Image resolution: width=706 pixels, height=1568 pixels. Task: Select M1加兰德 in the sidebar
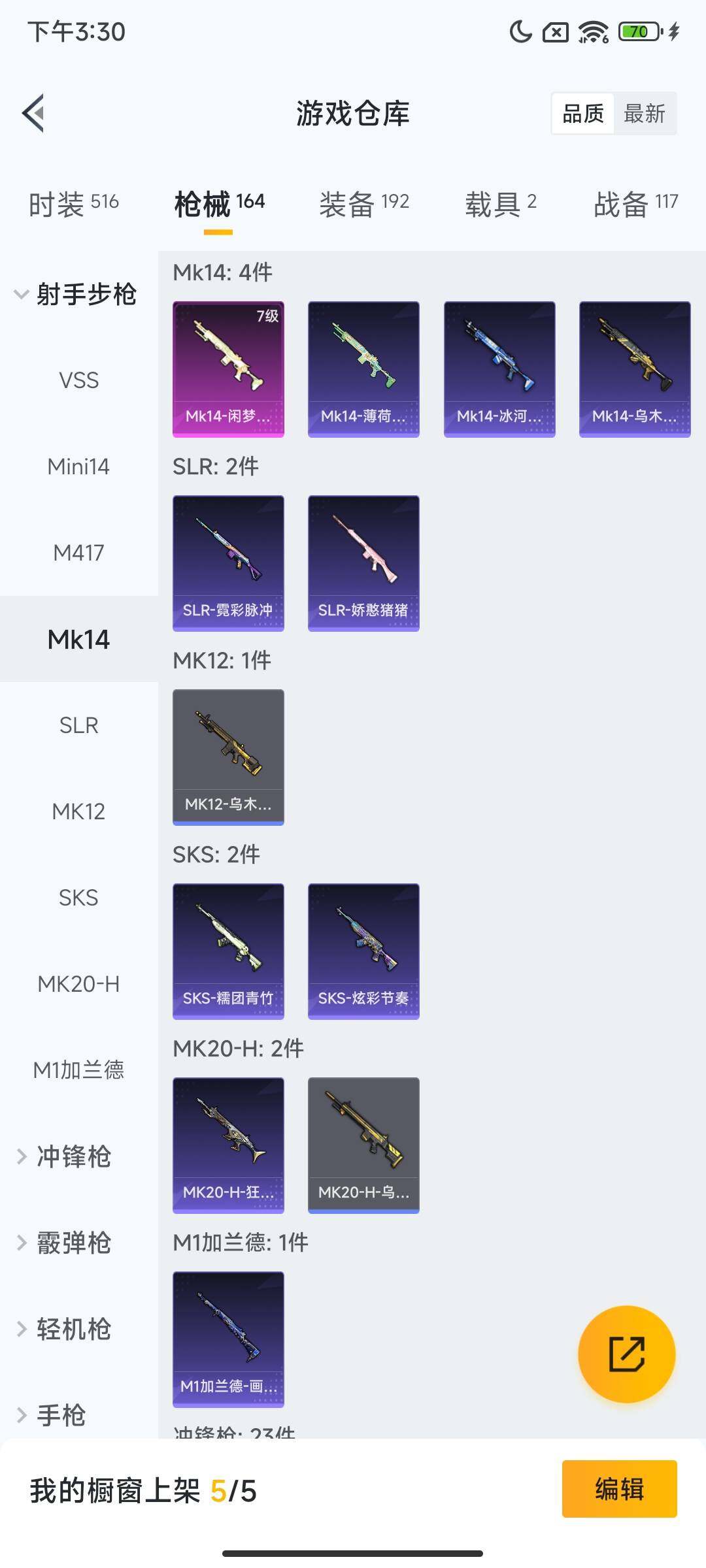pos(79,1070)
